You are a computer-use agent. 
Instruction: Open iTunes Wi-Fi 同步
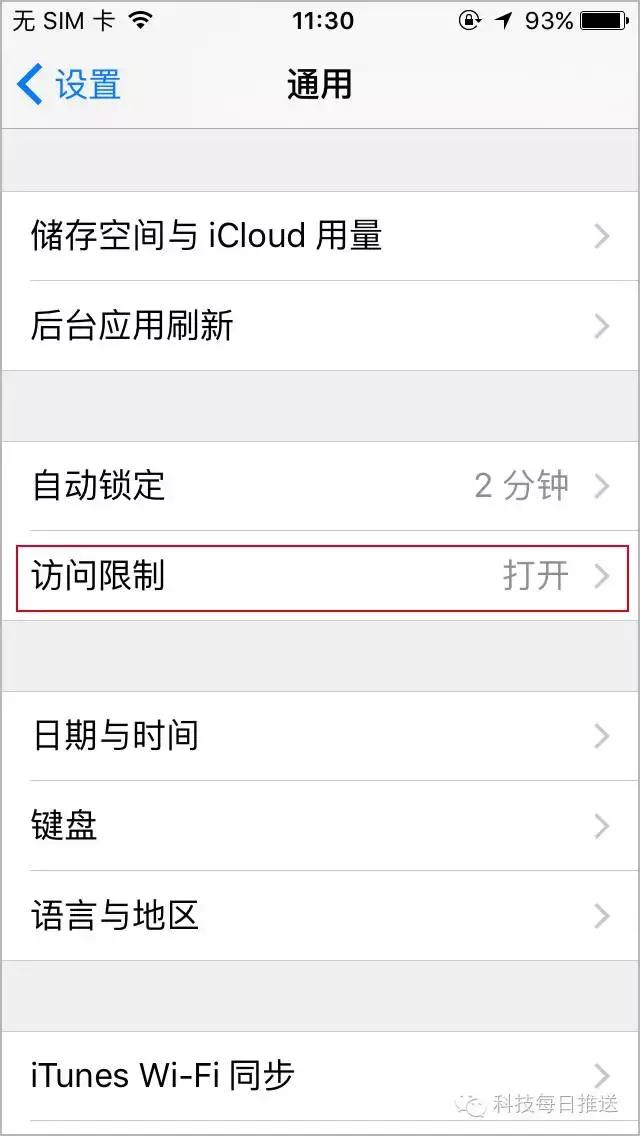pyautogui.click(x=320, y=1075)
